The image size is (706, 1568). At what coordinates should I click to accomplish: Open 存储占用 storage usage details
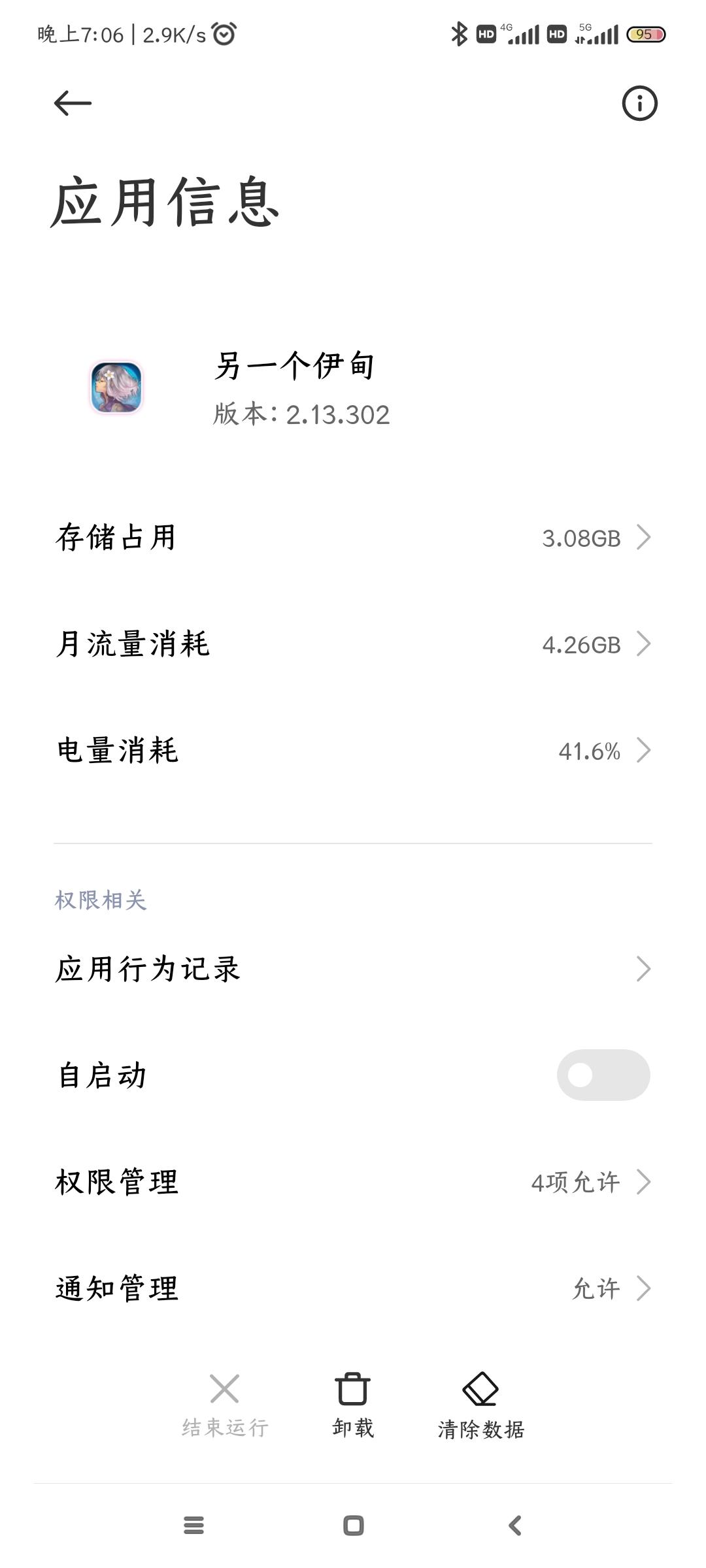pos(353,538)
